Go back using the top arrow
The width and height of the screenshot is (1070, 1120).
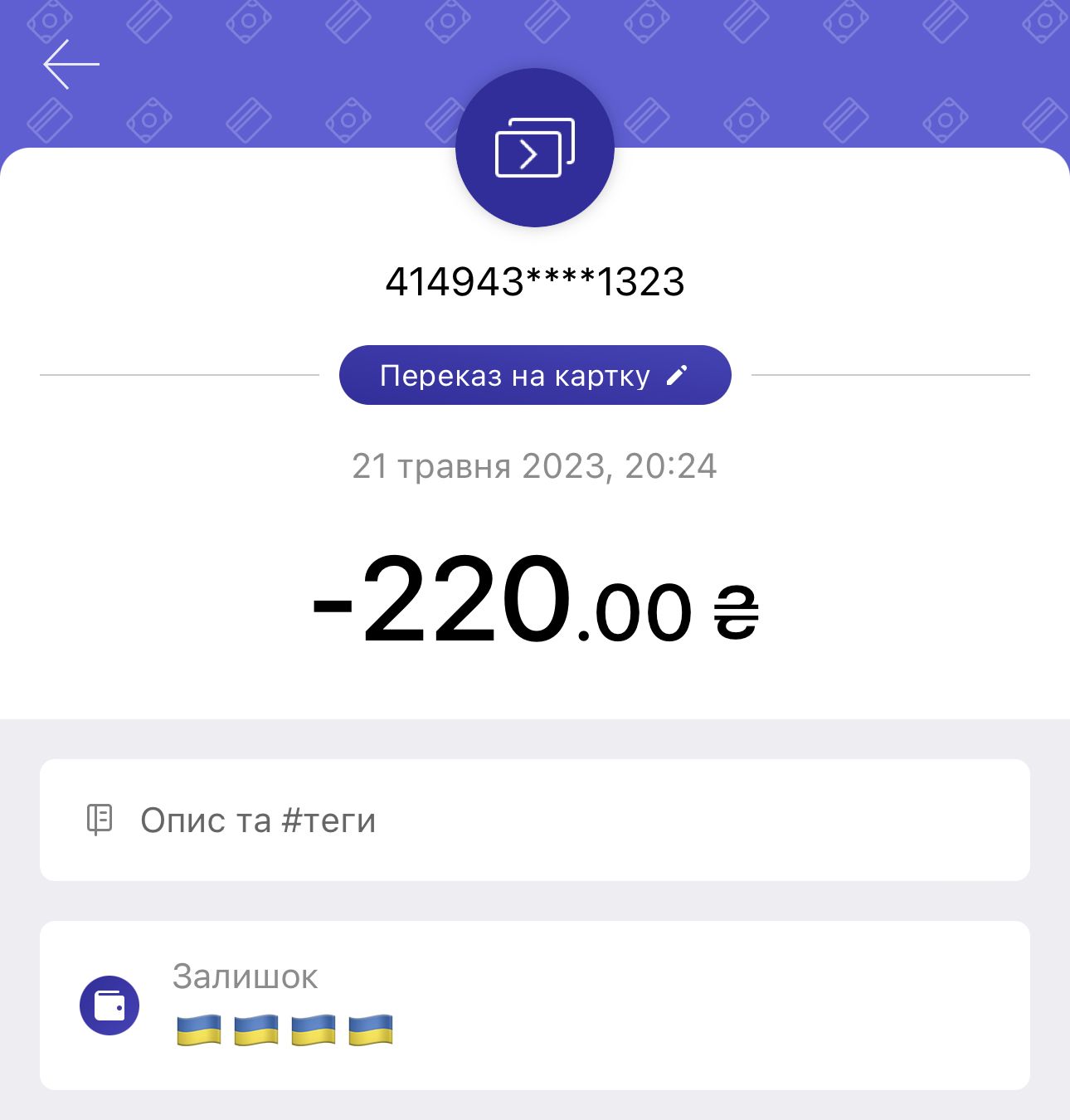[x=71, y=64]
